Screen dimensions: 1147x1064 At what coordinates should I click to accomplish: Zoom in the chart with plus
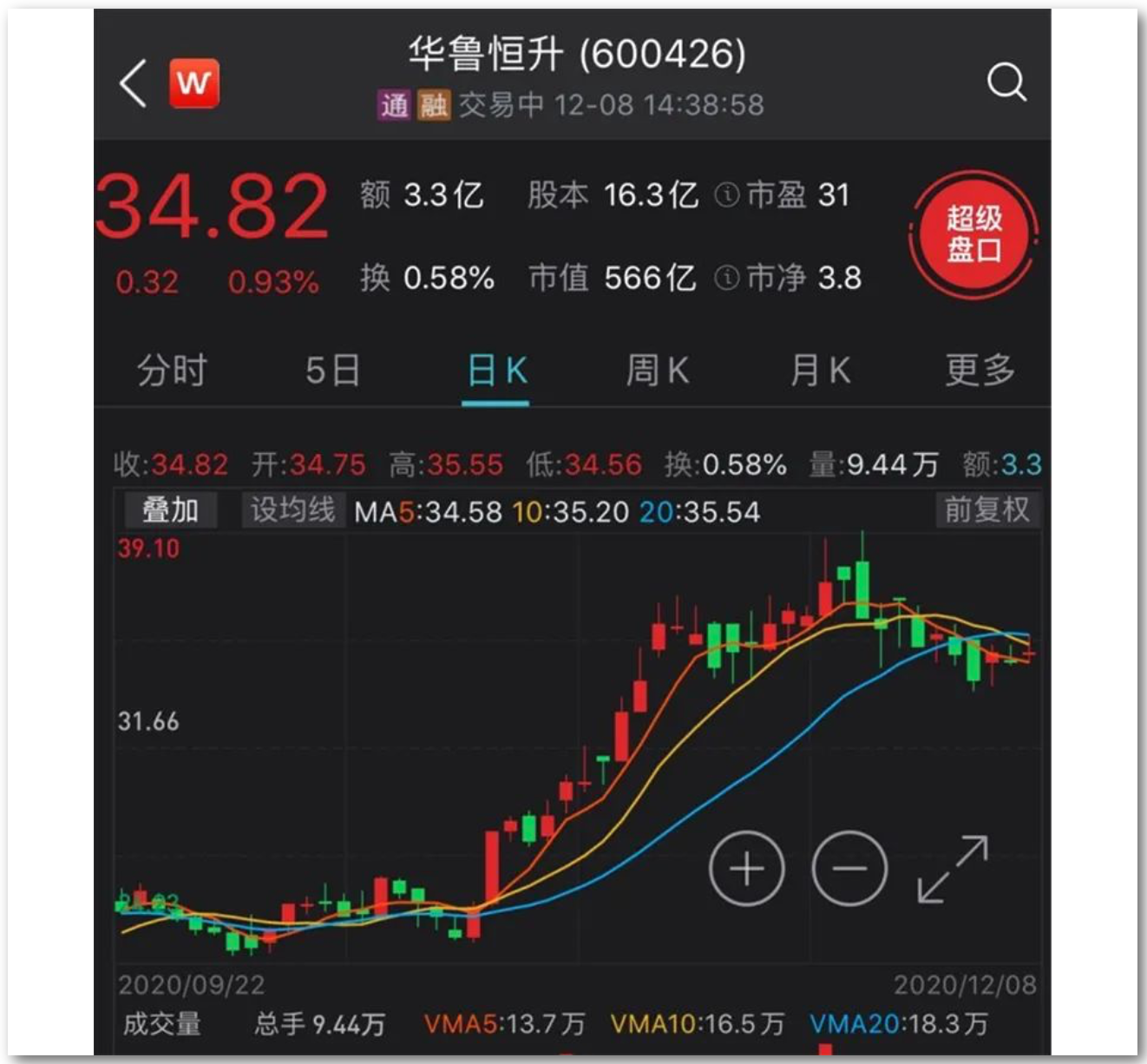tap(746, 868)
